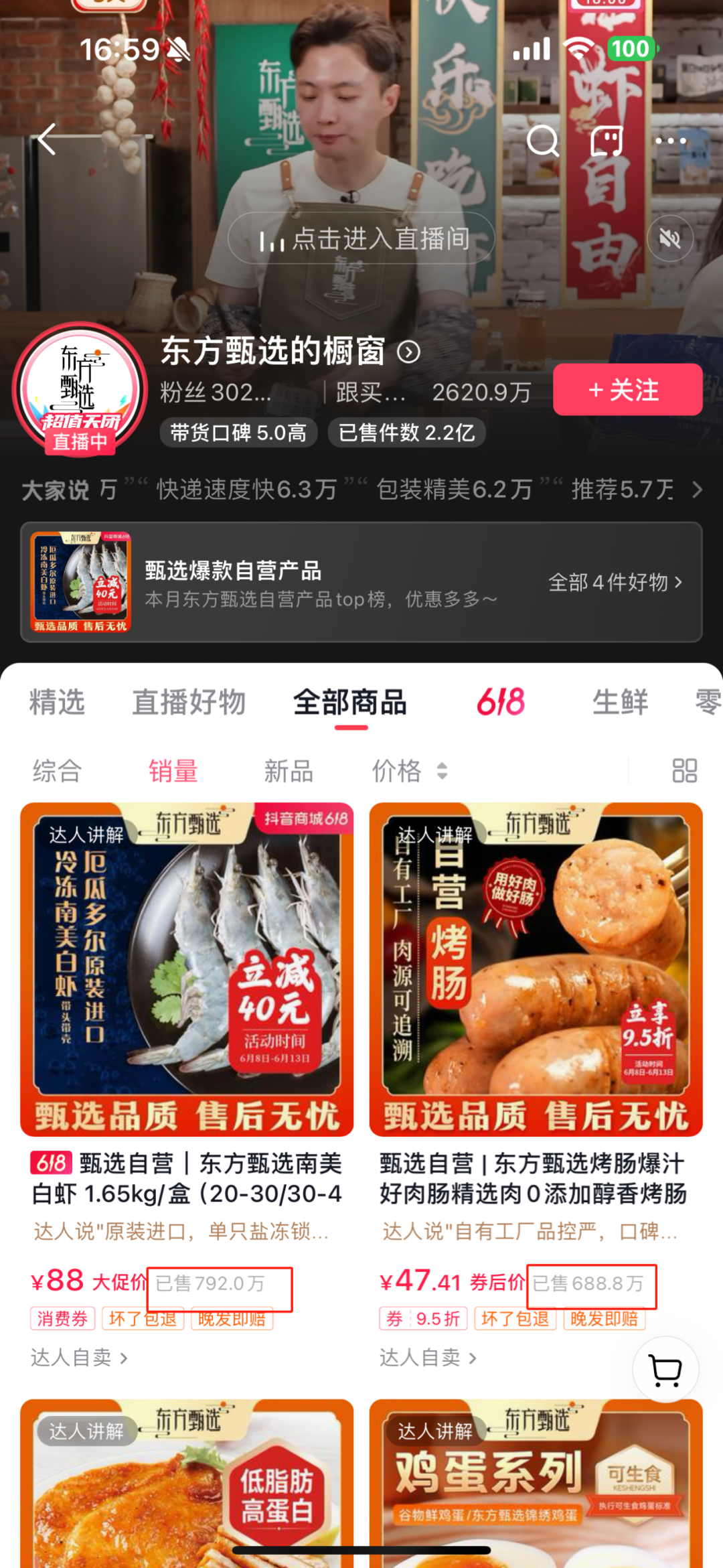Switch to the 直播好物 tab
723x1568 pixels.
pyautogui.click(x=189, y=703)
